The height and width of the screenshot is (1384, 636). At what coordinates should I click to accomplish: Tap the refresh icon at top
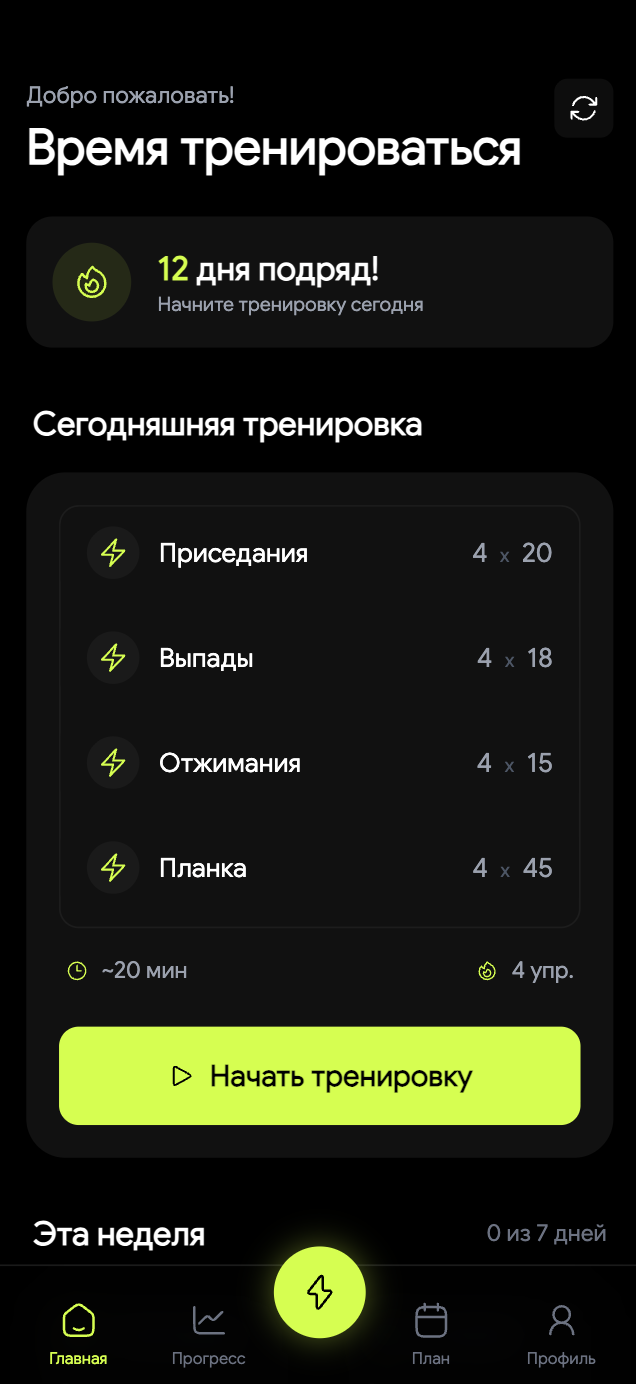pyautogui.click(x=583, y=109)
